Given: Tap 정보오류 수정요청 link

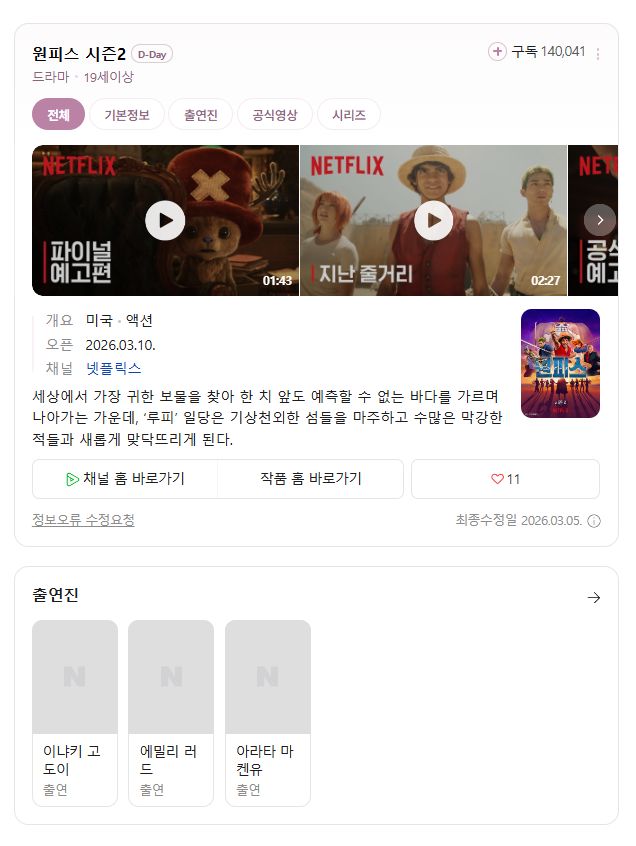Looking at the screenshot, I should 83,520.
